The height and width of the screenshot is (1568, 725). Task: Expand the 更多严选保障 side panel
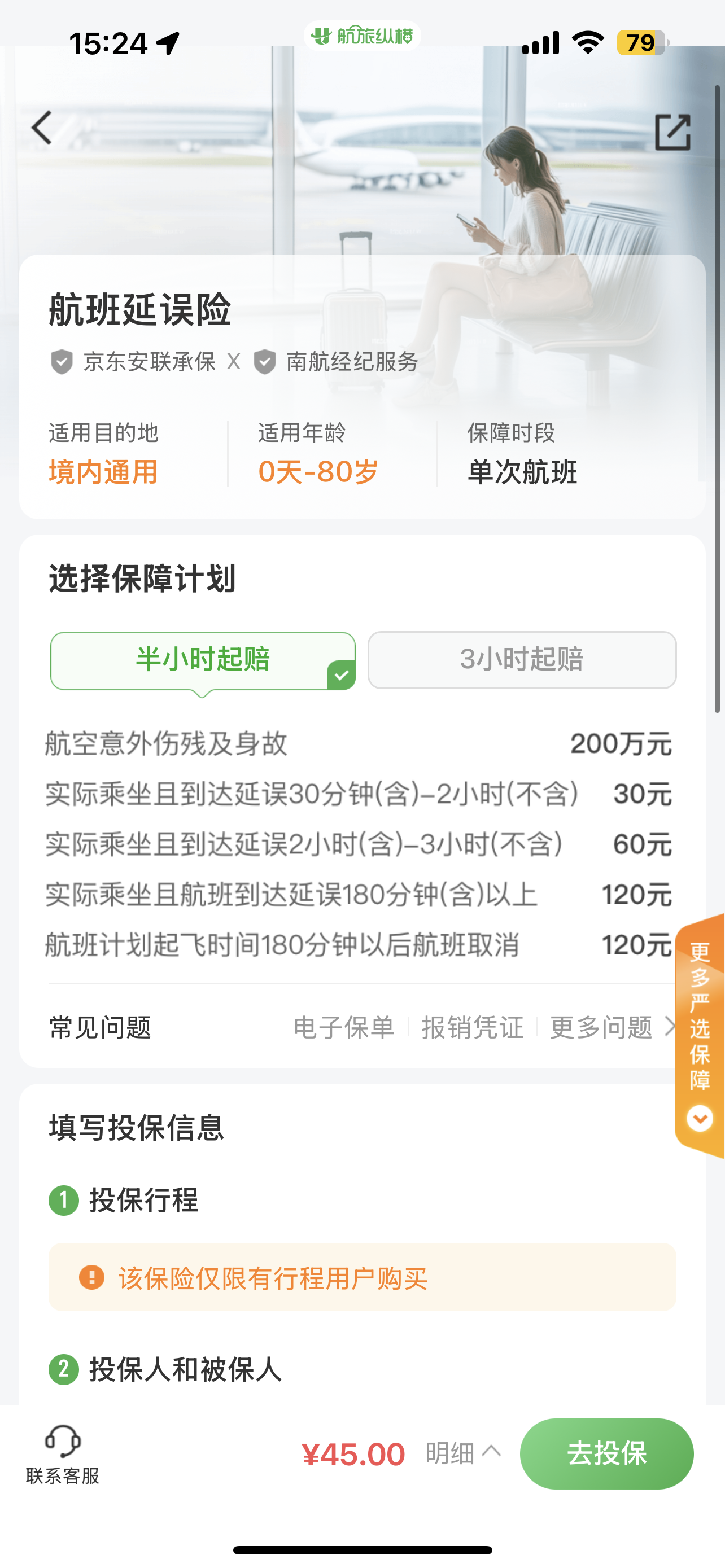(x=700, y=1035)
